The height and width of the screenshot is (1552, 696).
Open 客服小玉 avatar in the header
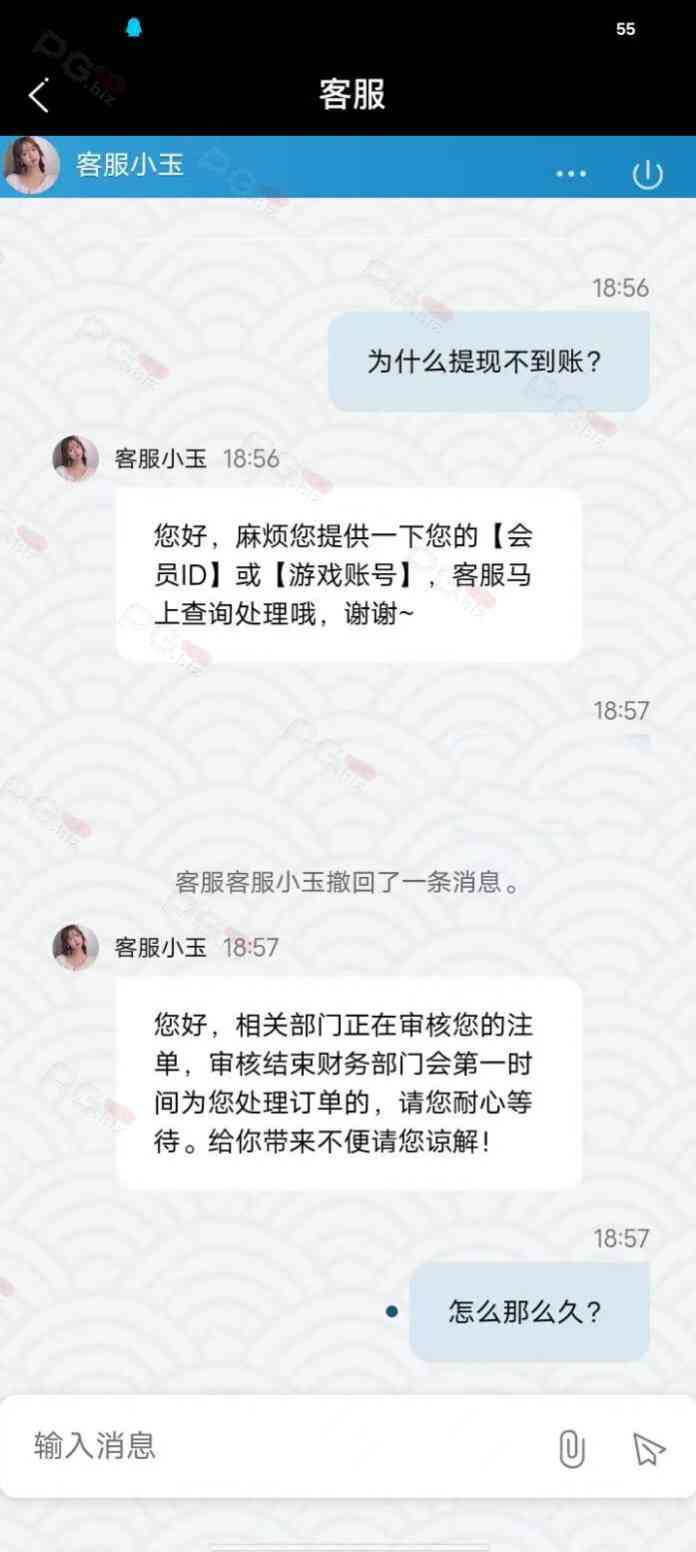pyautogui.click(x=31, y=165)
